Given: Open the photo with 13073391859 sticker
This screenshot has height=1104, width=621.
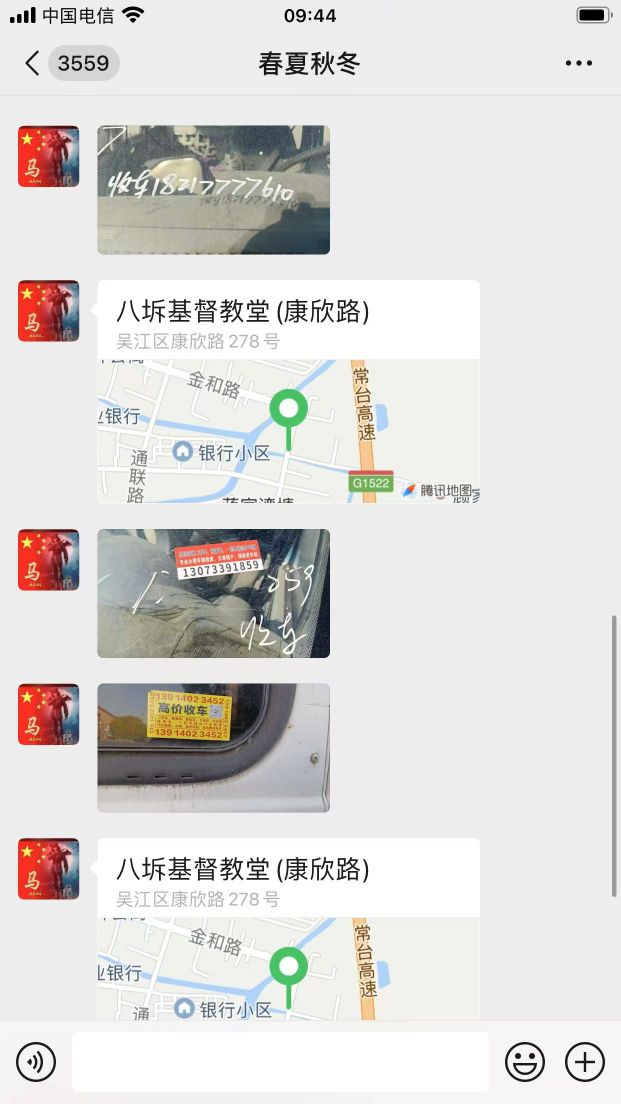Looking at the screenshot, I should point(213,593).
